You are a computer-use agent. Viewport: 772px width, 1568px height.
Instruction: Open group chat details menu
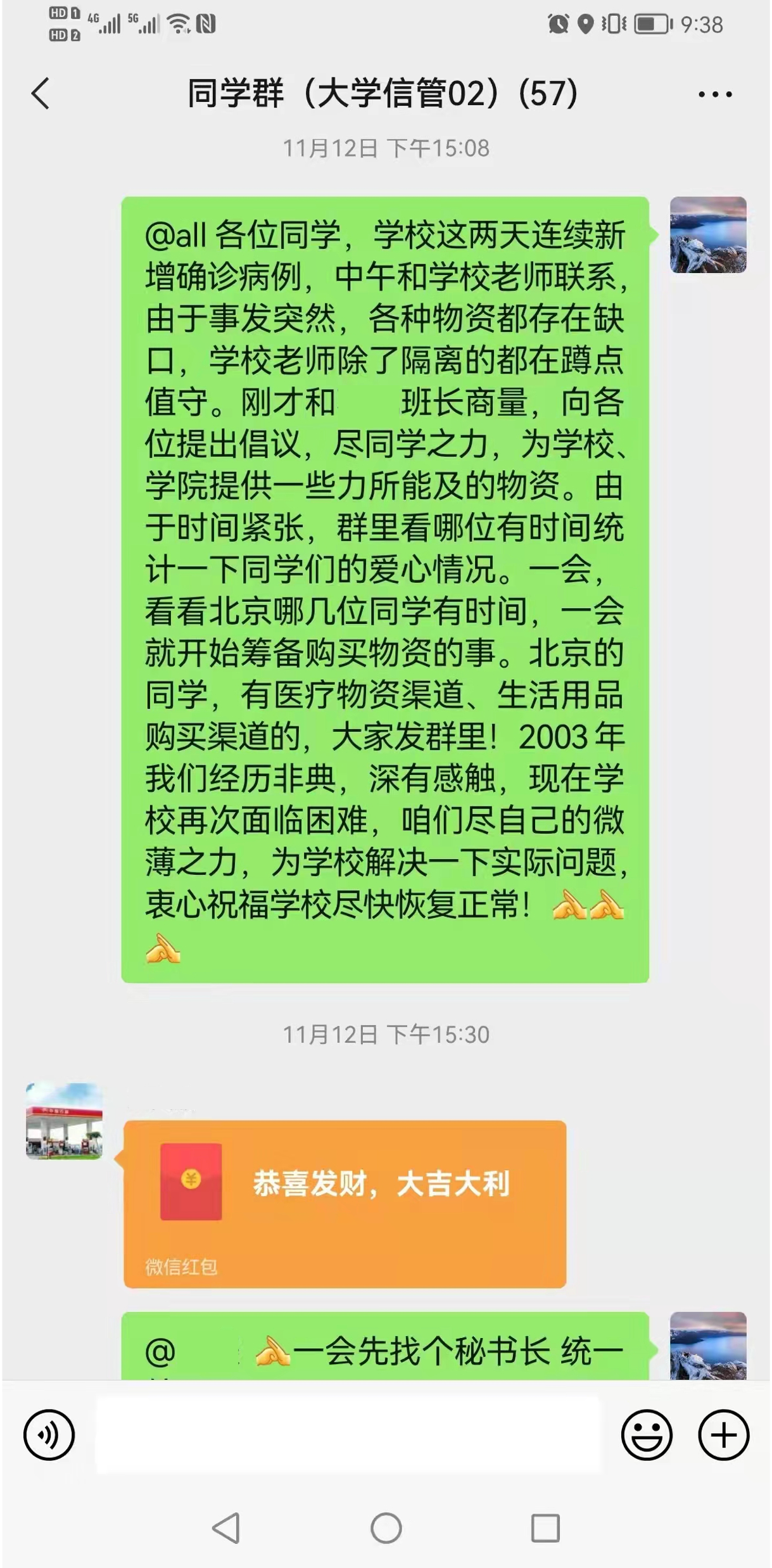click(715, 94)
